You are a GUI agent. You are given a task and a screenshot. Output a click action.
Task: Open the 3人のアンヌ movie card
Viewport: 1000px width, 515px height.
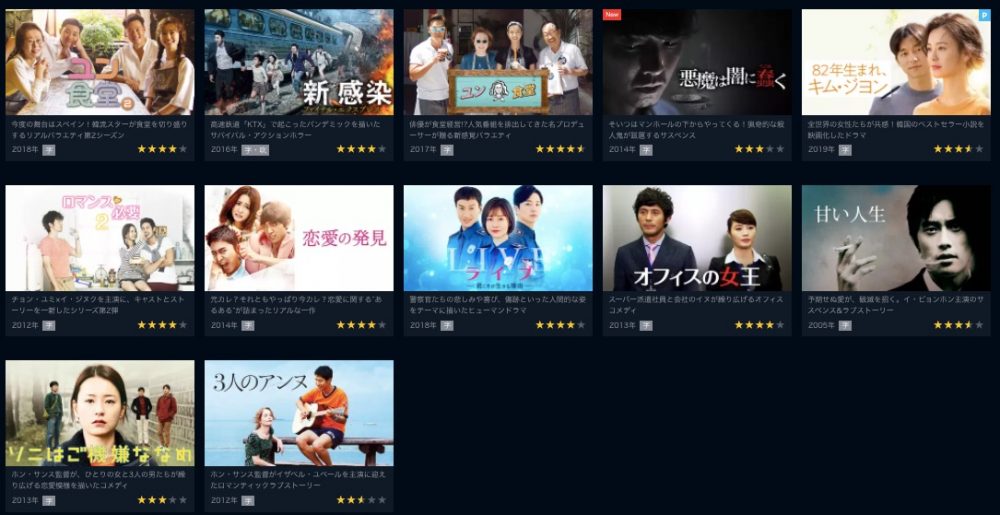[x=299, y=413]
